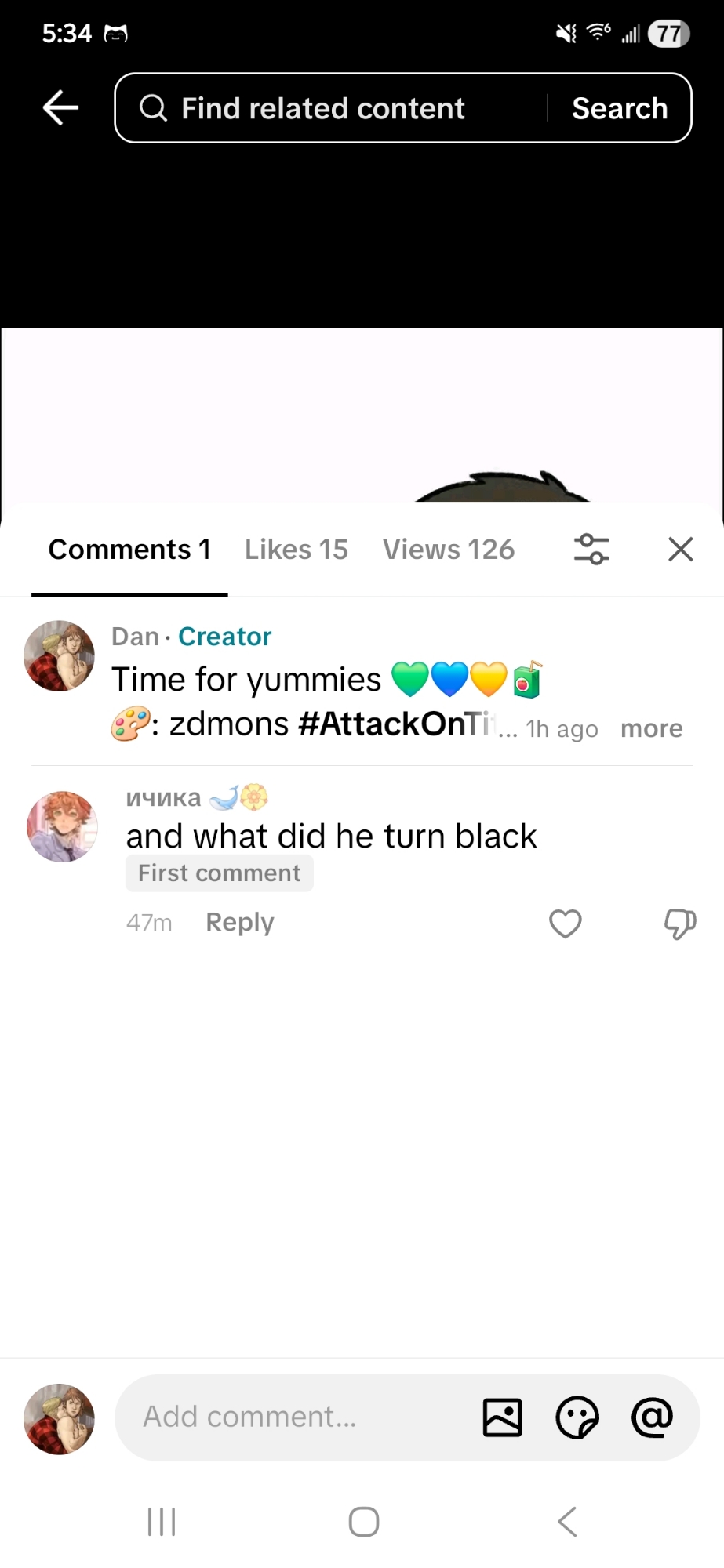Go to the home screen via navigation bar
The width and height of the screenshot is (724, 1568).
pyautogui.click(x=363, y=1522)
